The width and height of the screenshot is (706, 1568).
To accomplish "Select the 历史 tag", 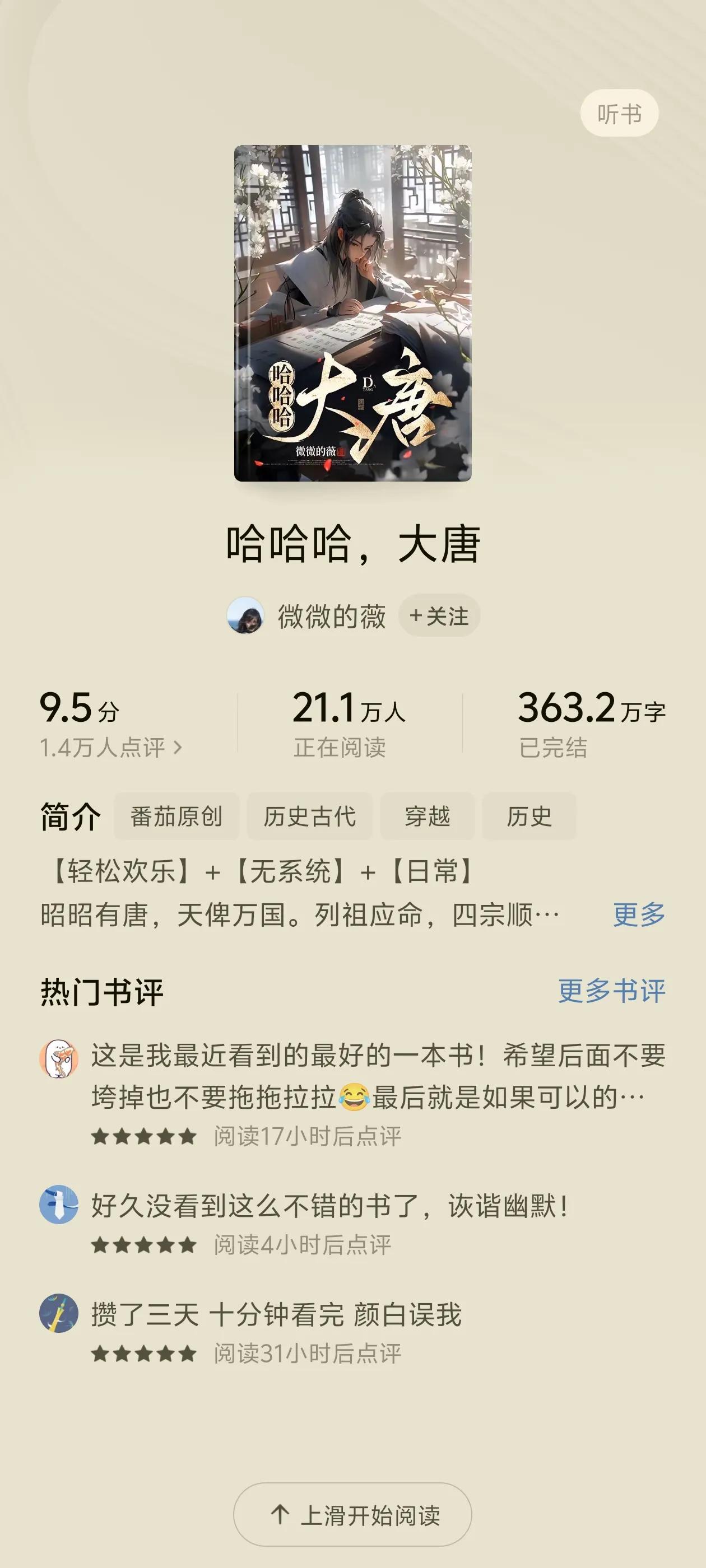I will point(529,816).
